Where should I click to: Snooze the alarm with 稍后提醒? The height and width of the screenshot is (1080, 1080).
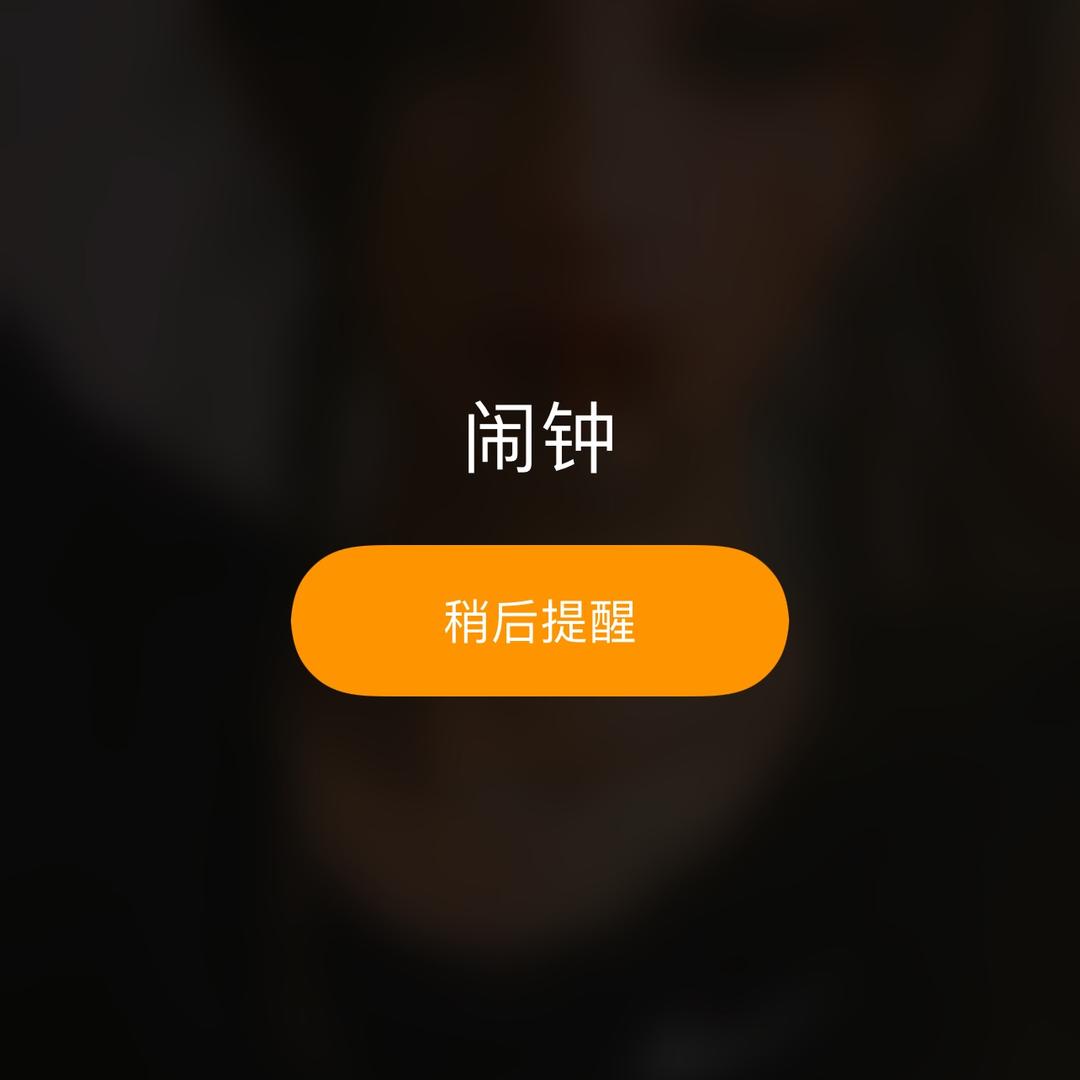pyautogui.click(x=540, y=621)
